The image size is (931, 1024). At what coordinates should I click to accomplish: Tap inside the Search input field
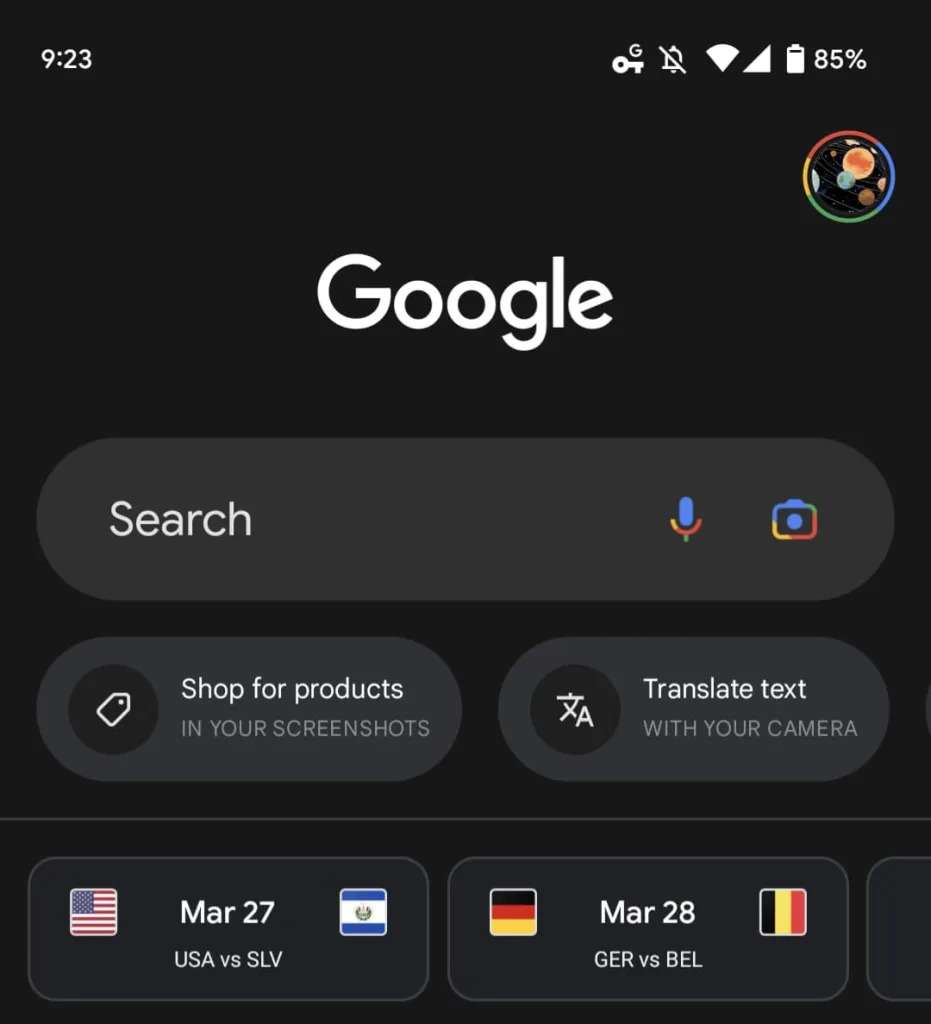(x=300, y=519)
